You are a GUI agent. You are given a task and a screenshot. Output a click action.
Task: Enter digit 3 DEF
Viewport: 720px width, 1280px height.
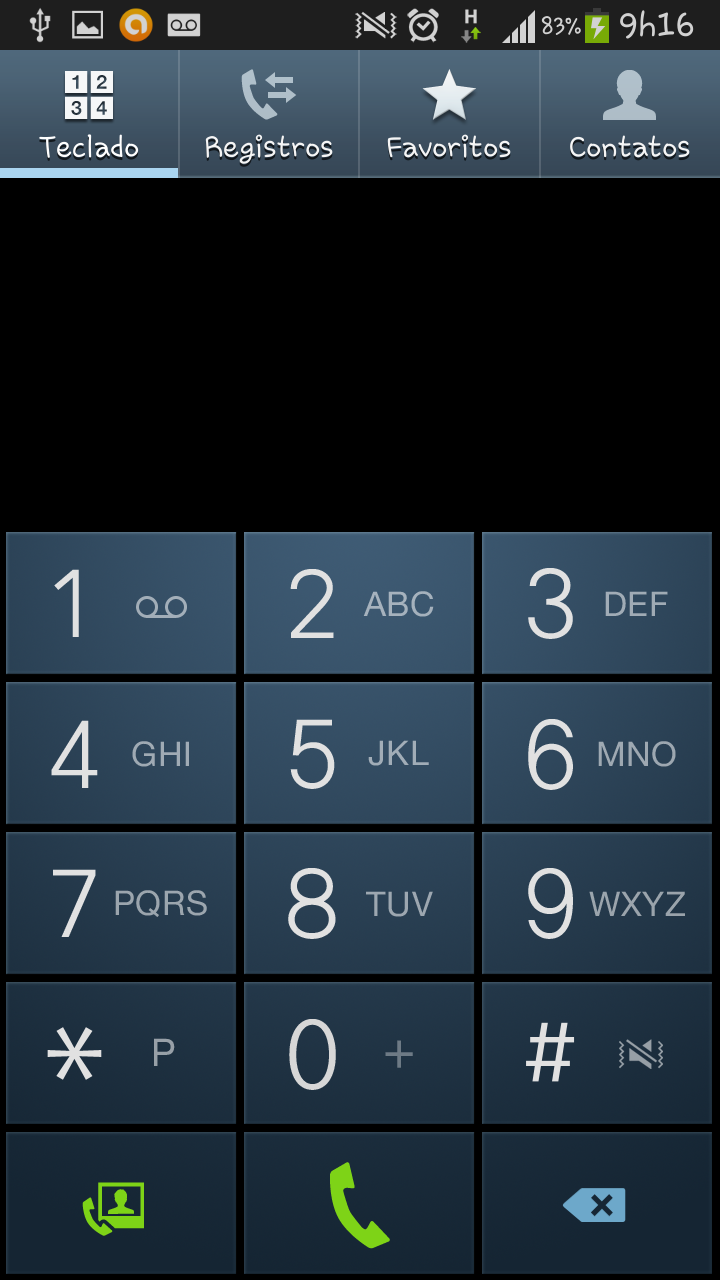pos(597,603)
